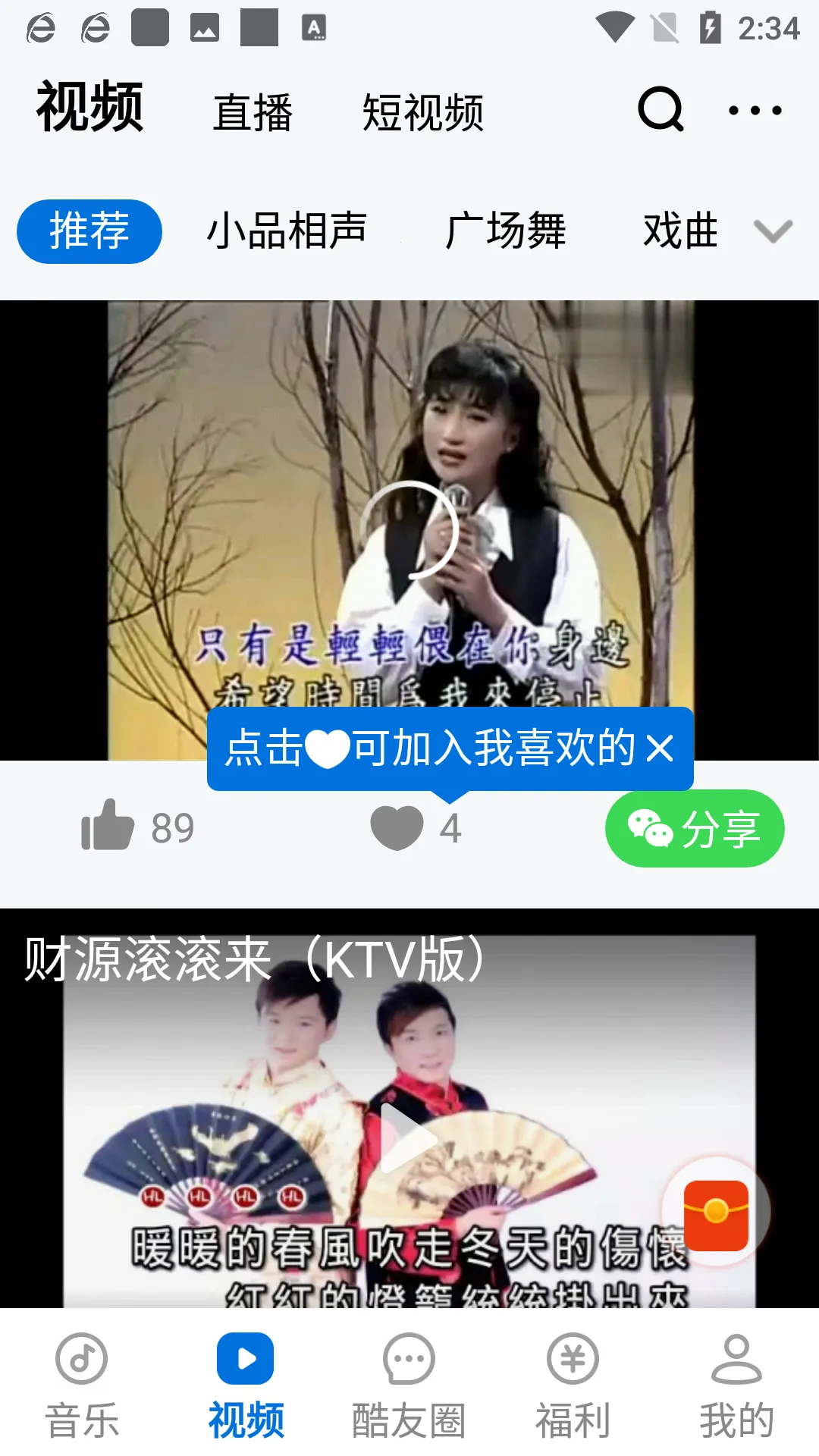Collapse the tooltip by tapping the close mark
819x1456 pixels.
click(x=661, y=750)
